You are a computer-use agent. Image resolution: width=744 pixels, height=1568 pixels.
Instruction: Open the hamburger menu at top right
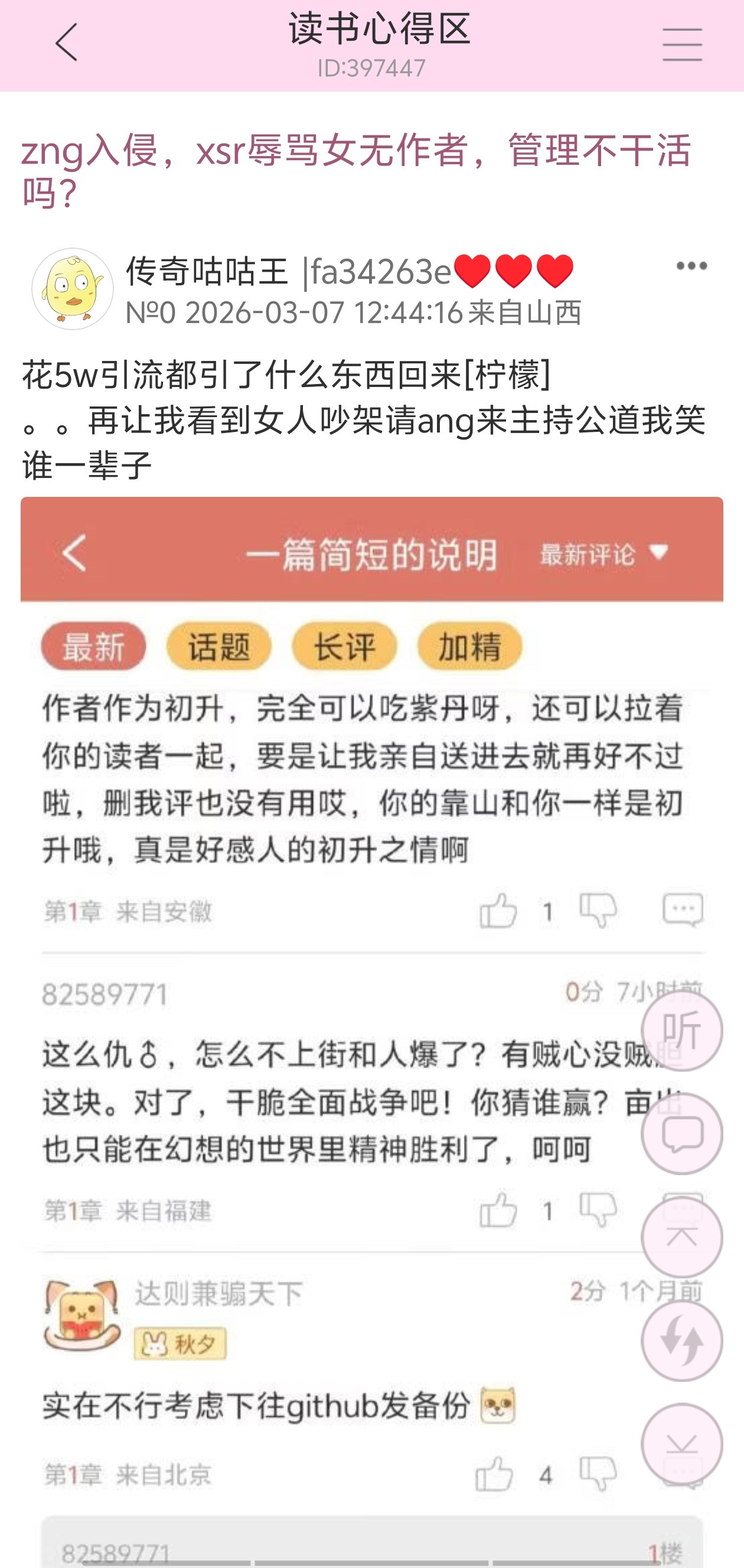coord(682,44)
